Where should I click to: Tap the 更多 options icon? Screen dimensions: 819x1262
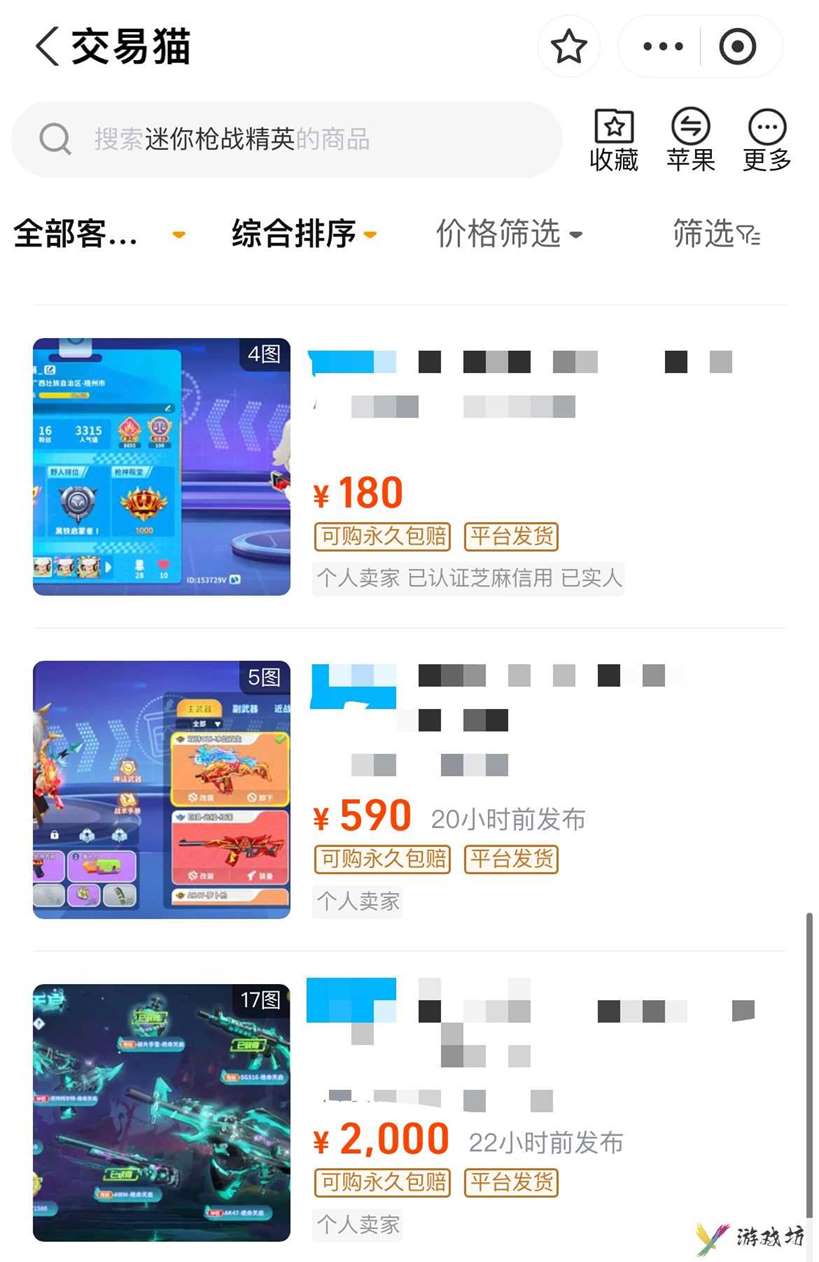(767, 140)
